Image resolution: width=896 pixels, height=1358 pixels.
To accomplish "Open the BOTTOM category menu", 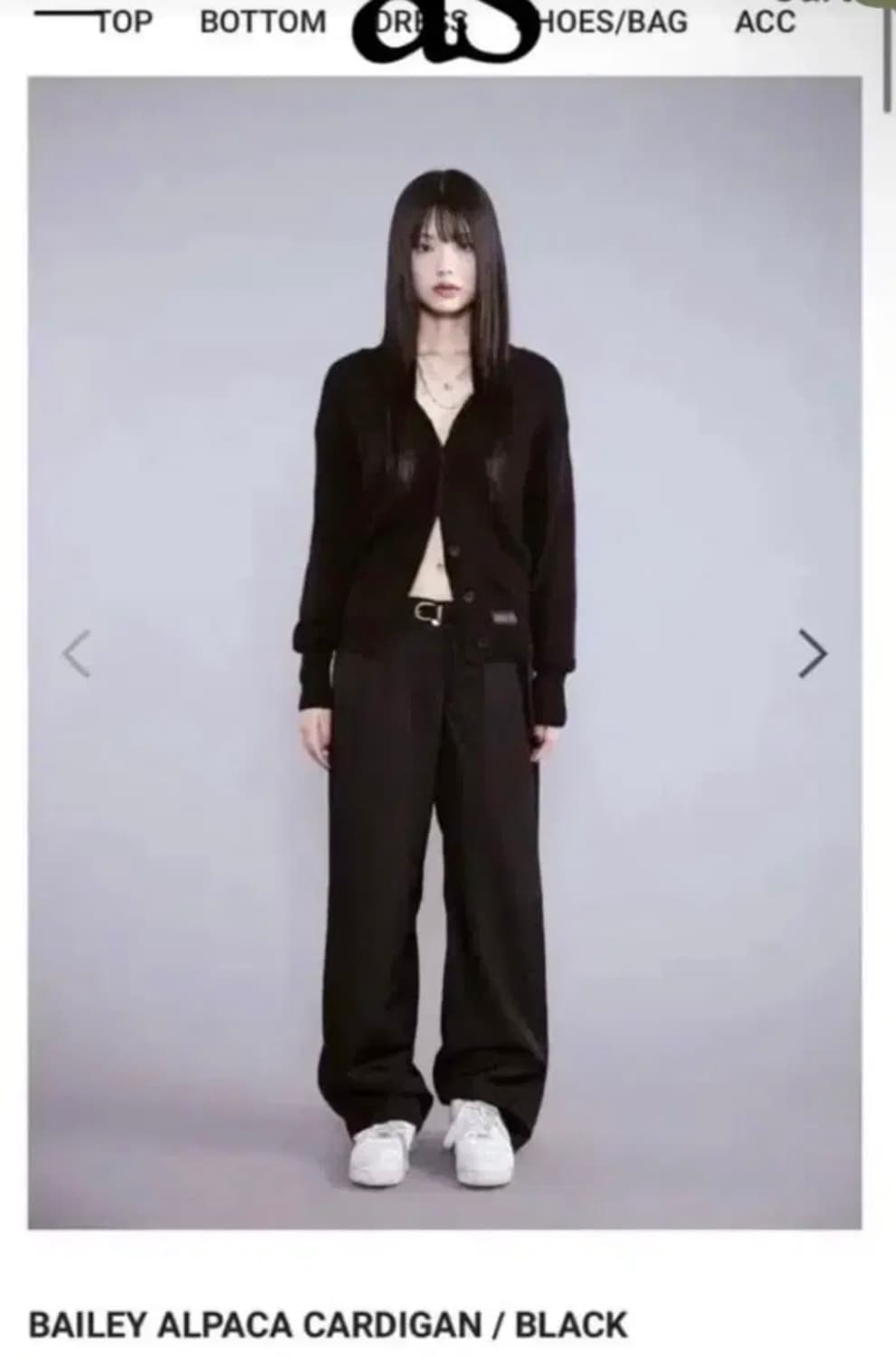I will (262, 20).
